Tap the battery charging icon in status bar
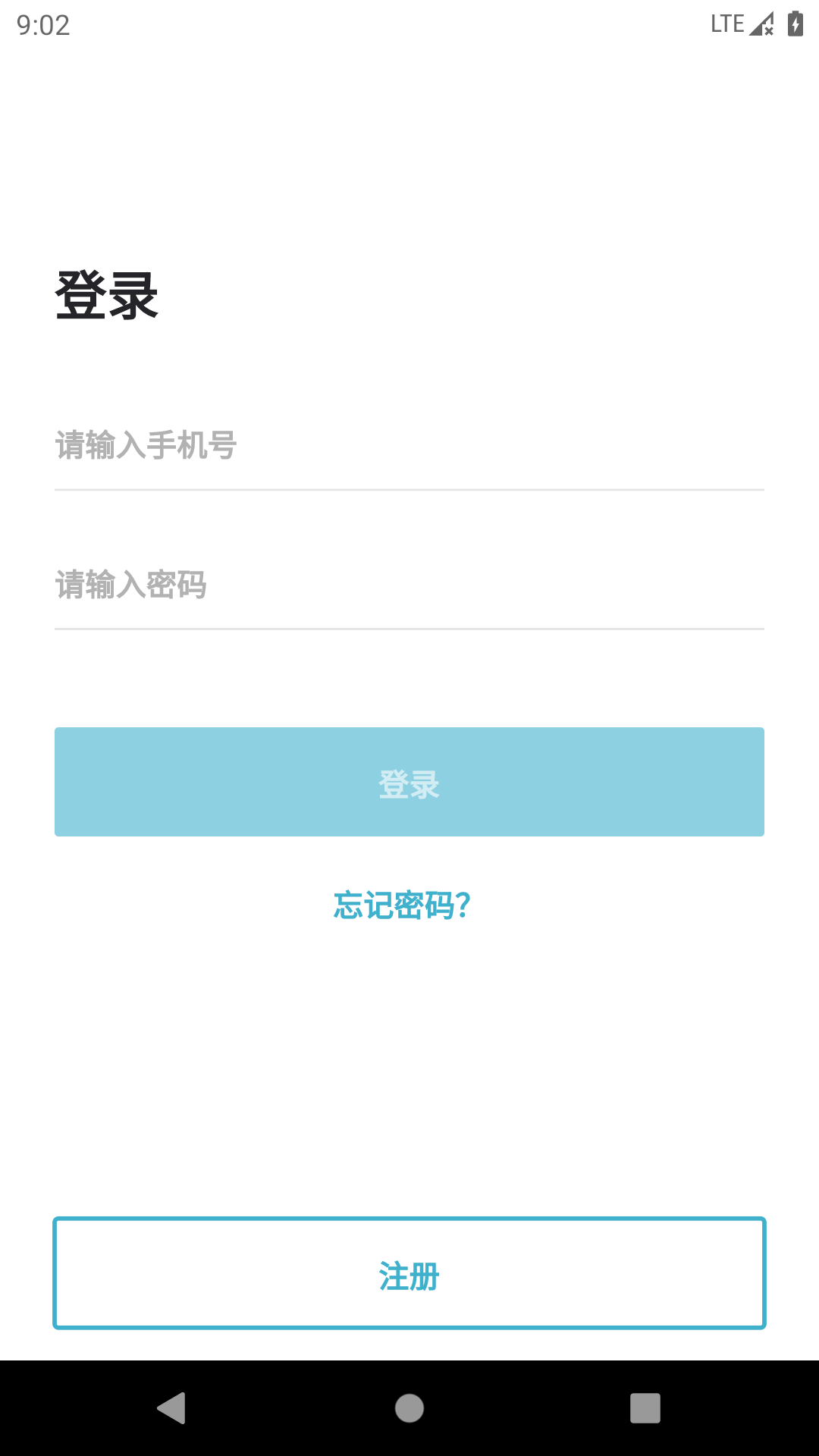 794,24
